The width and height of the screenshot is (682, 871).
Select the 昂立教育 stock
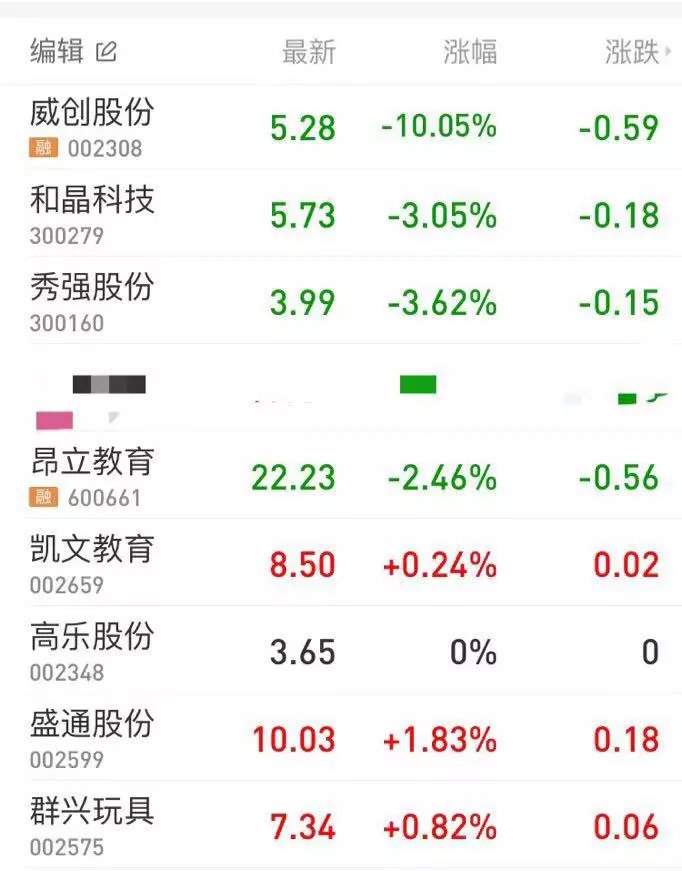coord(92,476)
